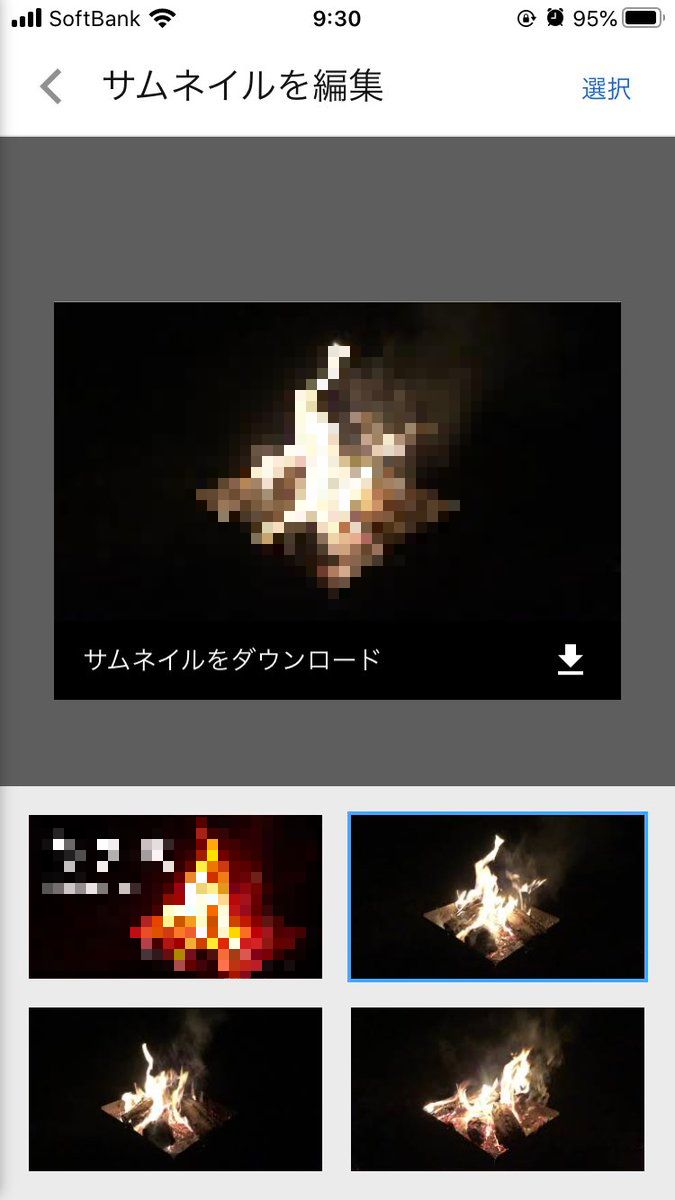
Task: Choose the bottom-right bonfire thumbnail
Action: pos(497,1089)
